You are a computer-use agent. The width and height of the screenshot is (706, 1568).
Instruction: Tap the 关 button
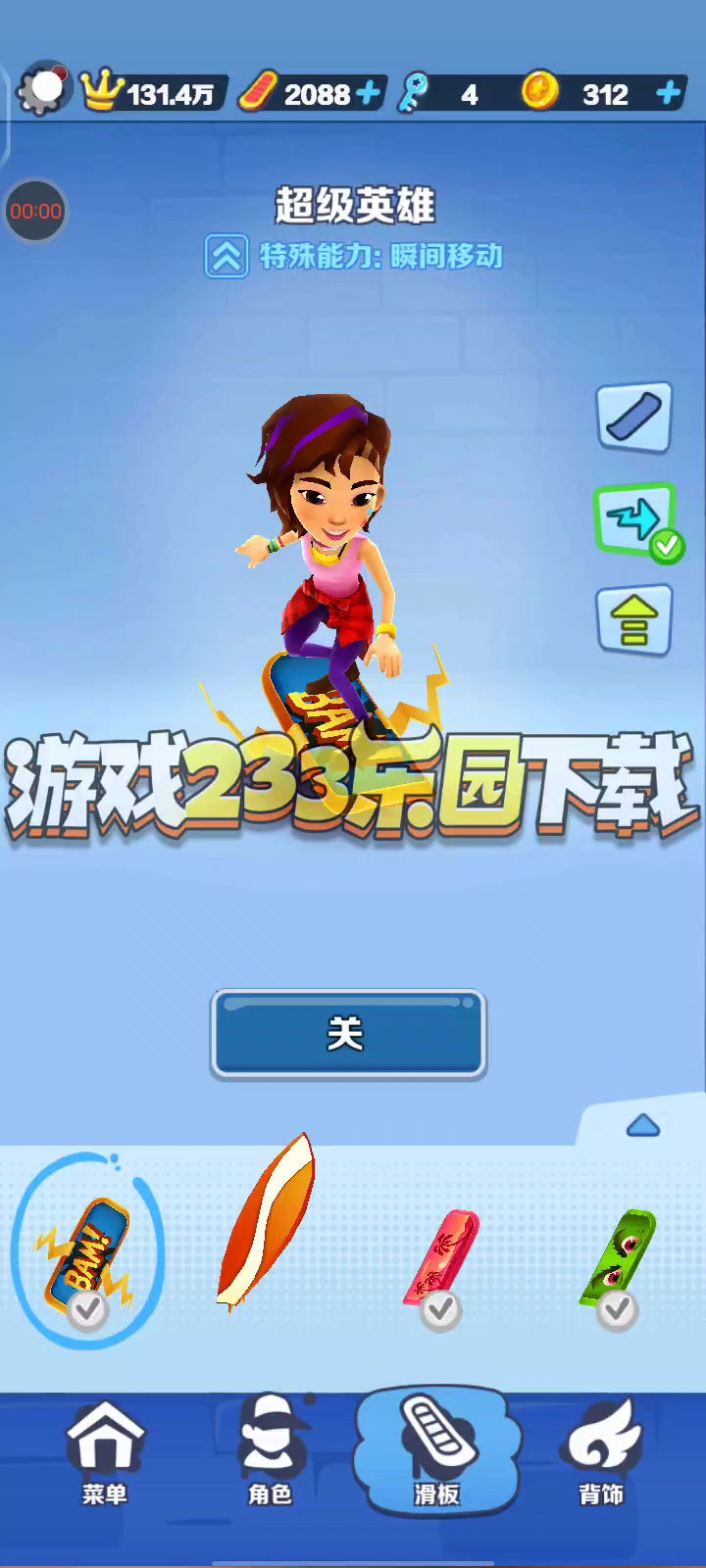click(x=348, y=1035)
